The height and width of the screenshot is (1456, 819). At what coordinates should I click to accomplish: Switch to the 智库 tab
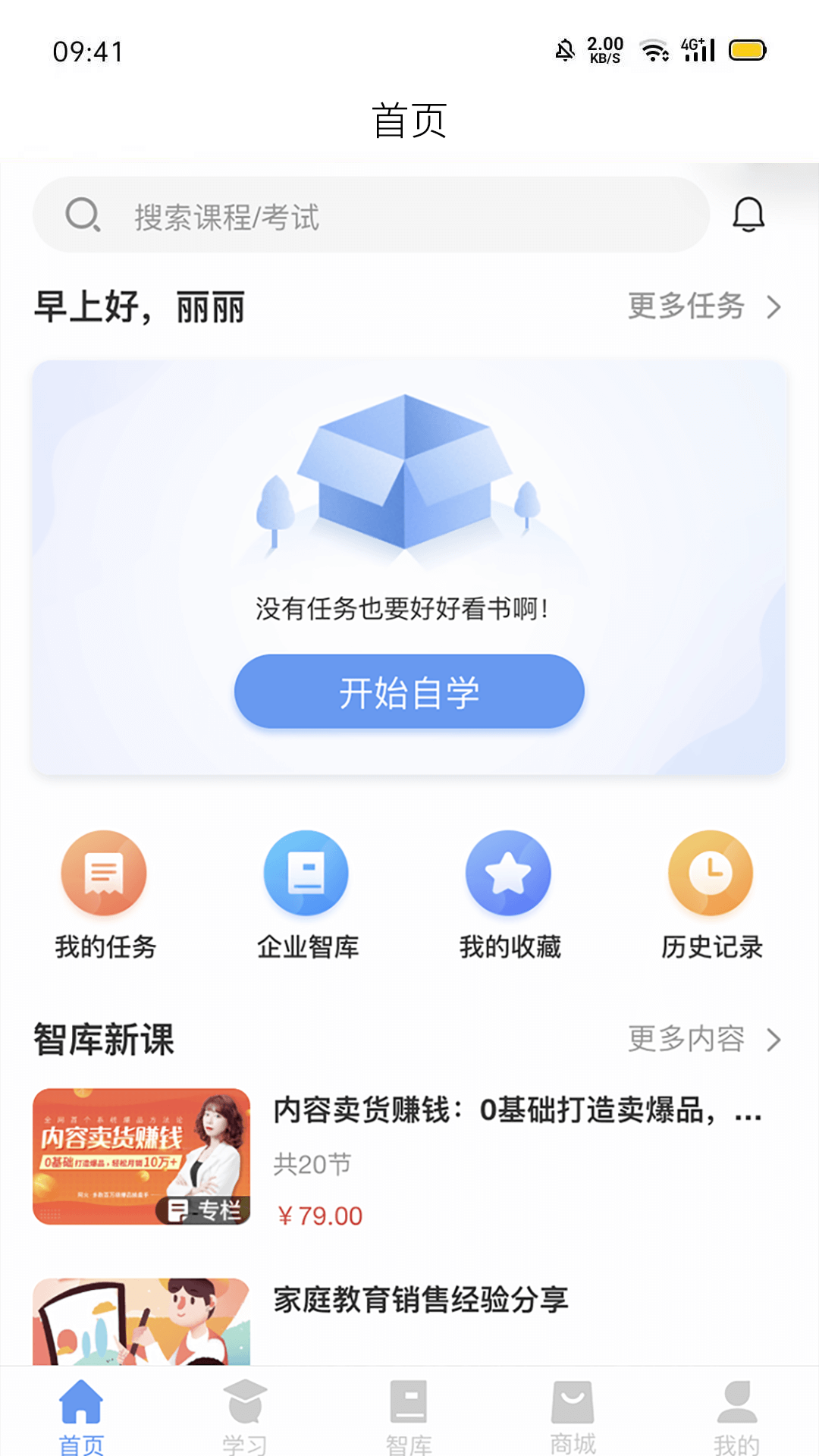409,1415
